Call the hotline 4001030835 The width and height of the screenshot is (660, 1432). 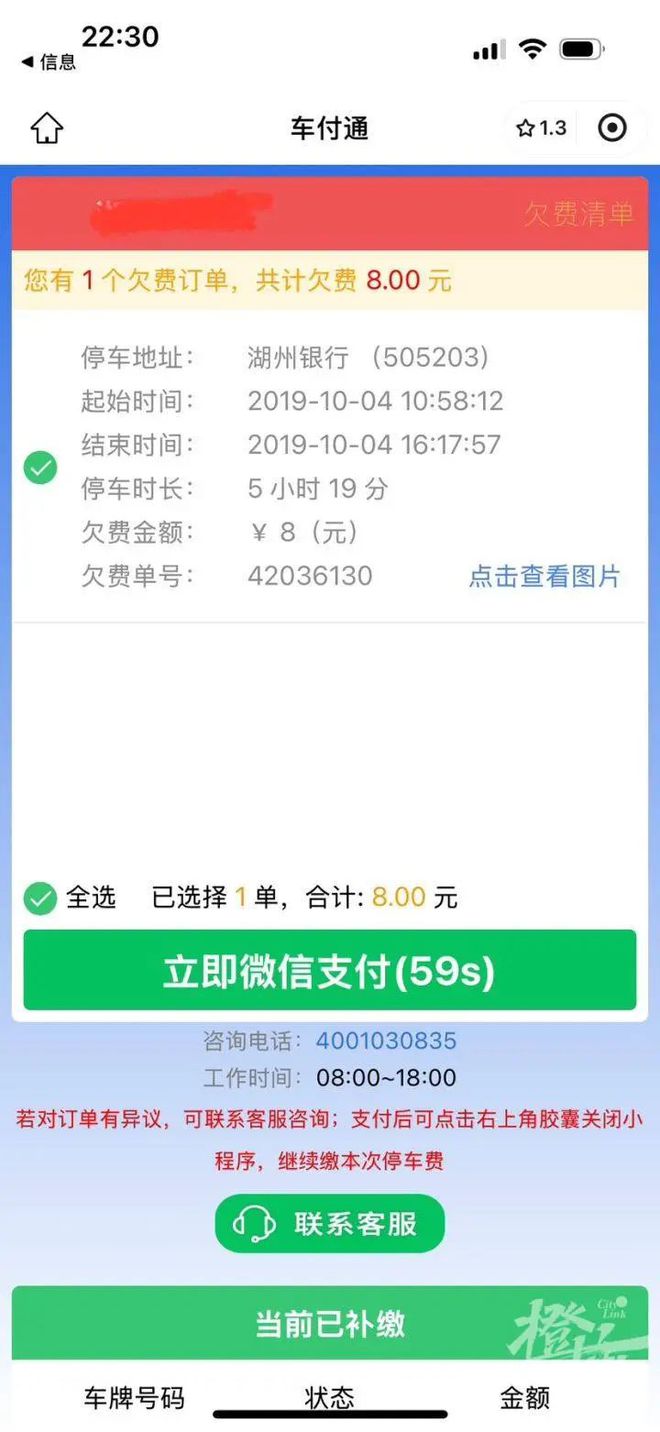tap(386, 1041)
